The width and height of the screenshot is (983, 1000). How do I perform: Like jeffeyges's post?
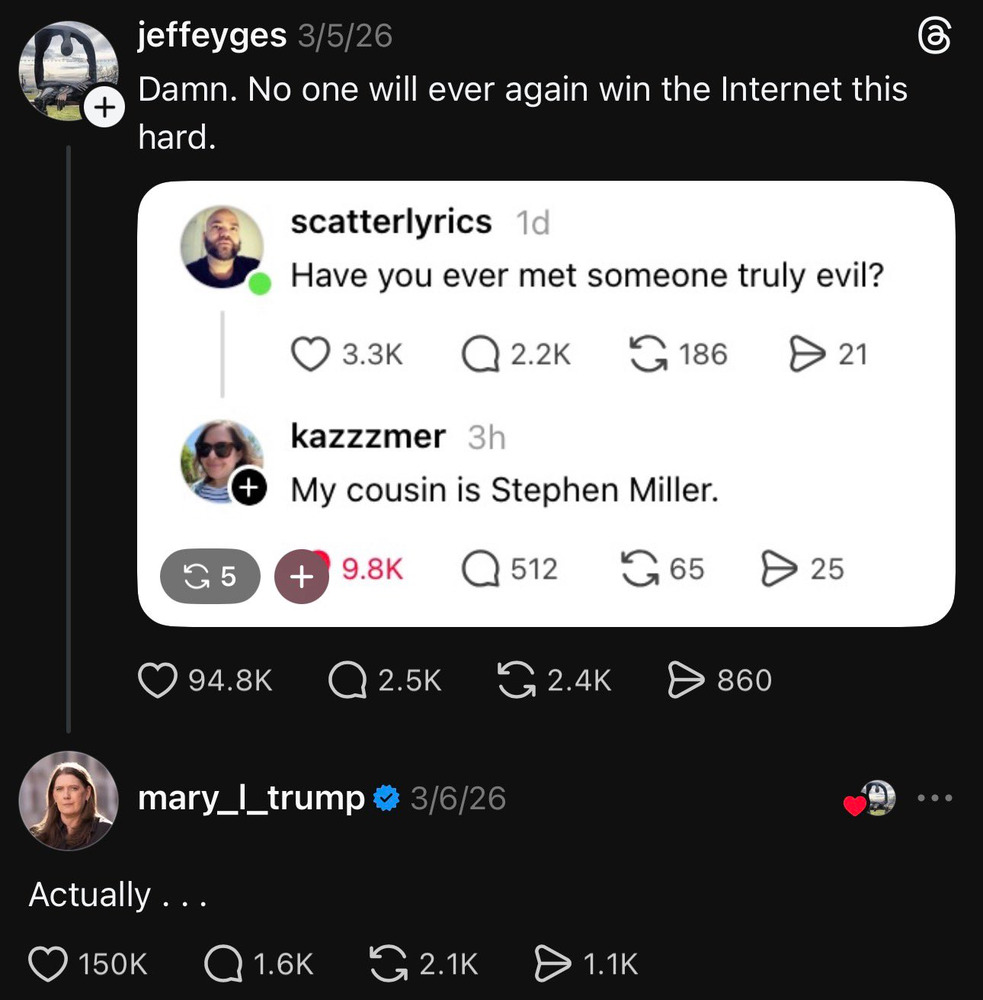click(x=155, y=680)
